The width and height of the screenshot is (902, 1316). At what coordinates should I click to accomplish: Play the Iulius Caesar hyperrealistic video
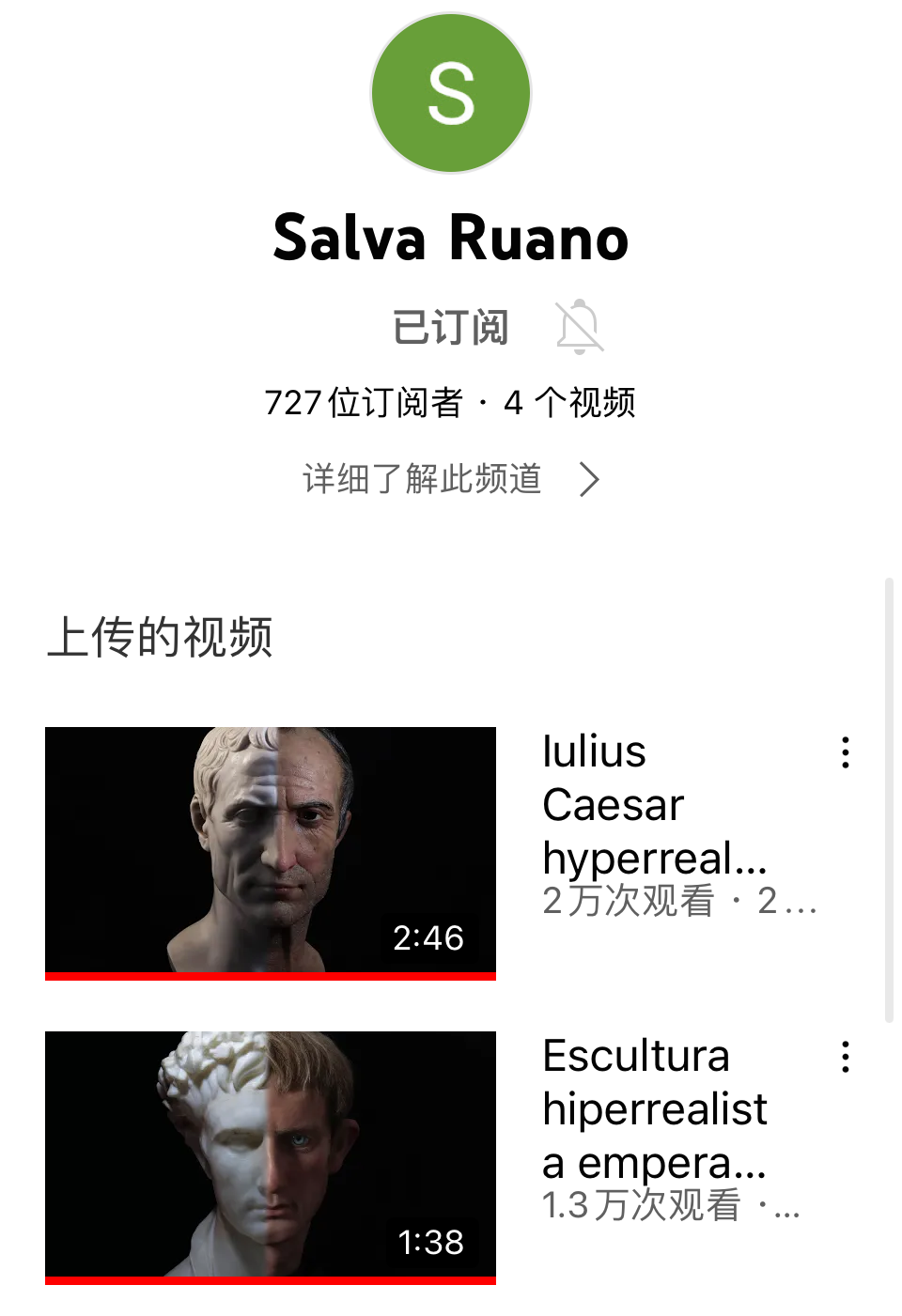(x=271, y=851)
